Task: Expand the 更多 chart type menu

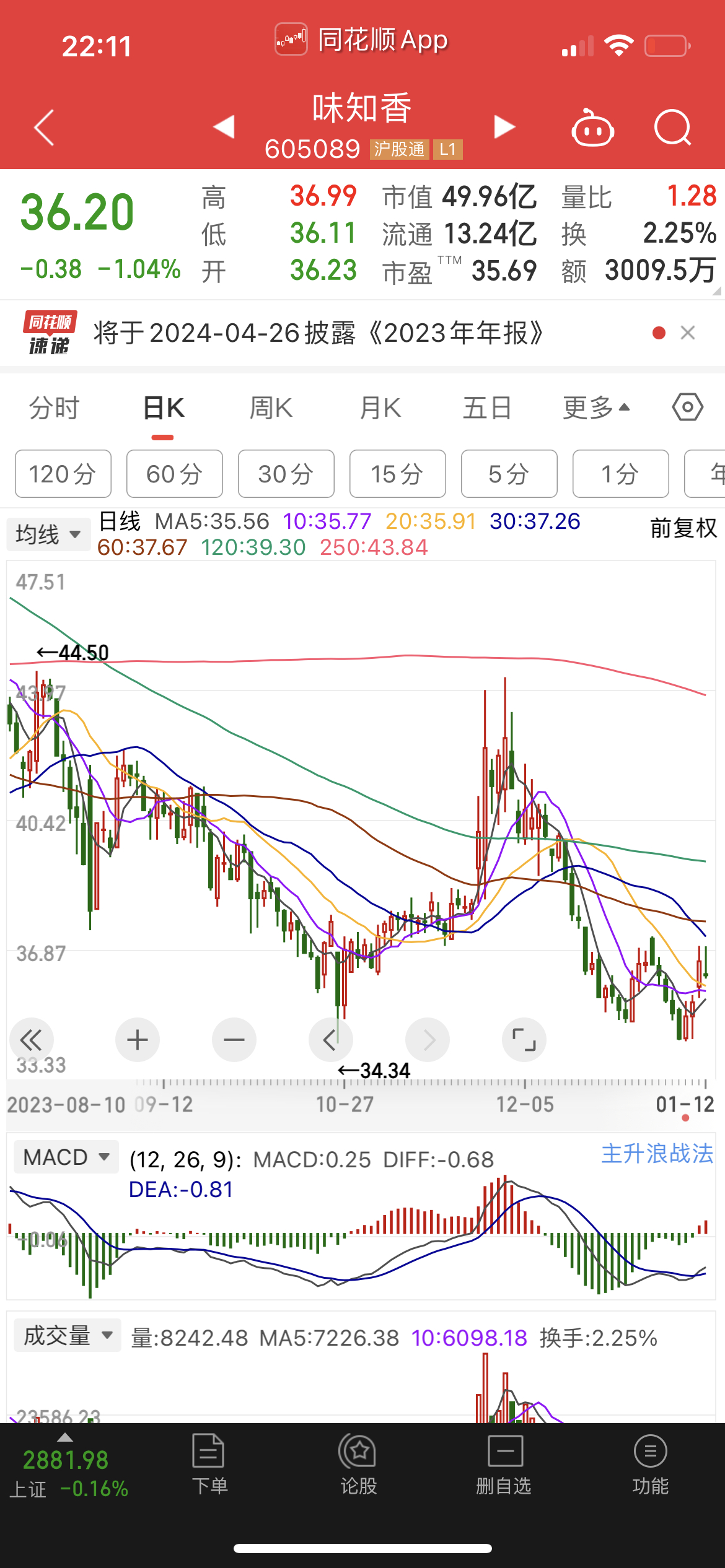Action: tap(595, 407)
